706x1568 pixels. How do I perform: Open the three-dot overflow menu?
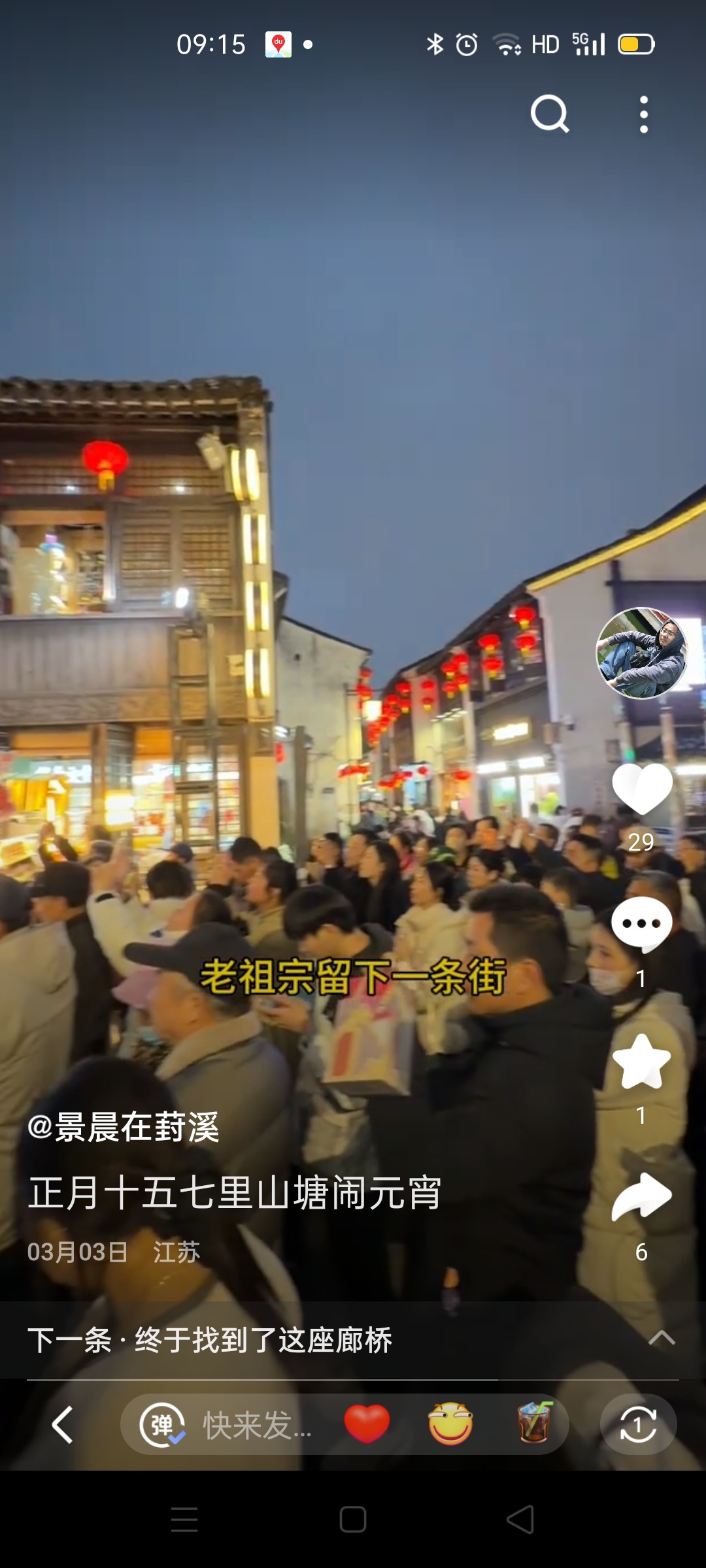(x=644, y=114)
